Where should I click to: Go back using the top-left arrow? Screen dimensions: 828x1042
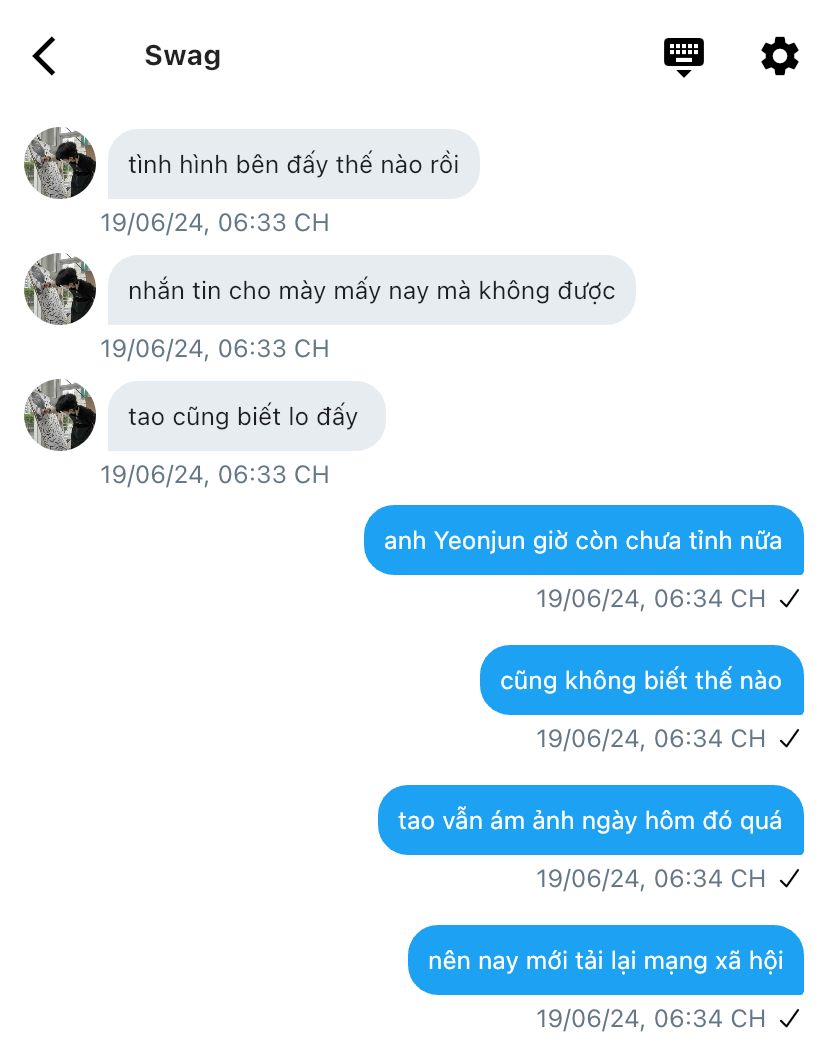pyautogui.click(x=45, y=56)
